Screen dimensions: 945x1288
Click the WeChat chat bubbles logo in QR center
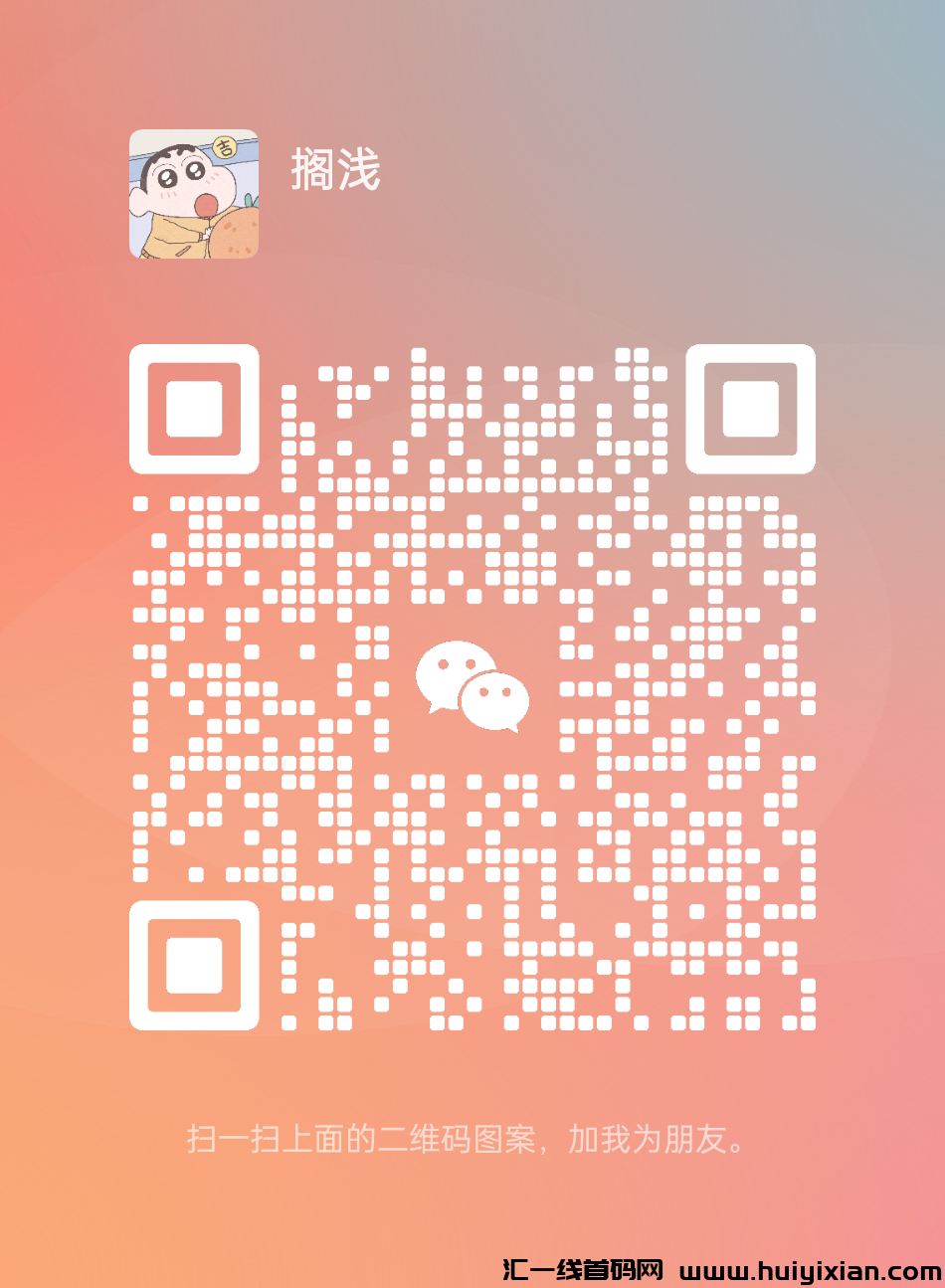pos(471,684)
